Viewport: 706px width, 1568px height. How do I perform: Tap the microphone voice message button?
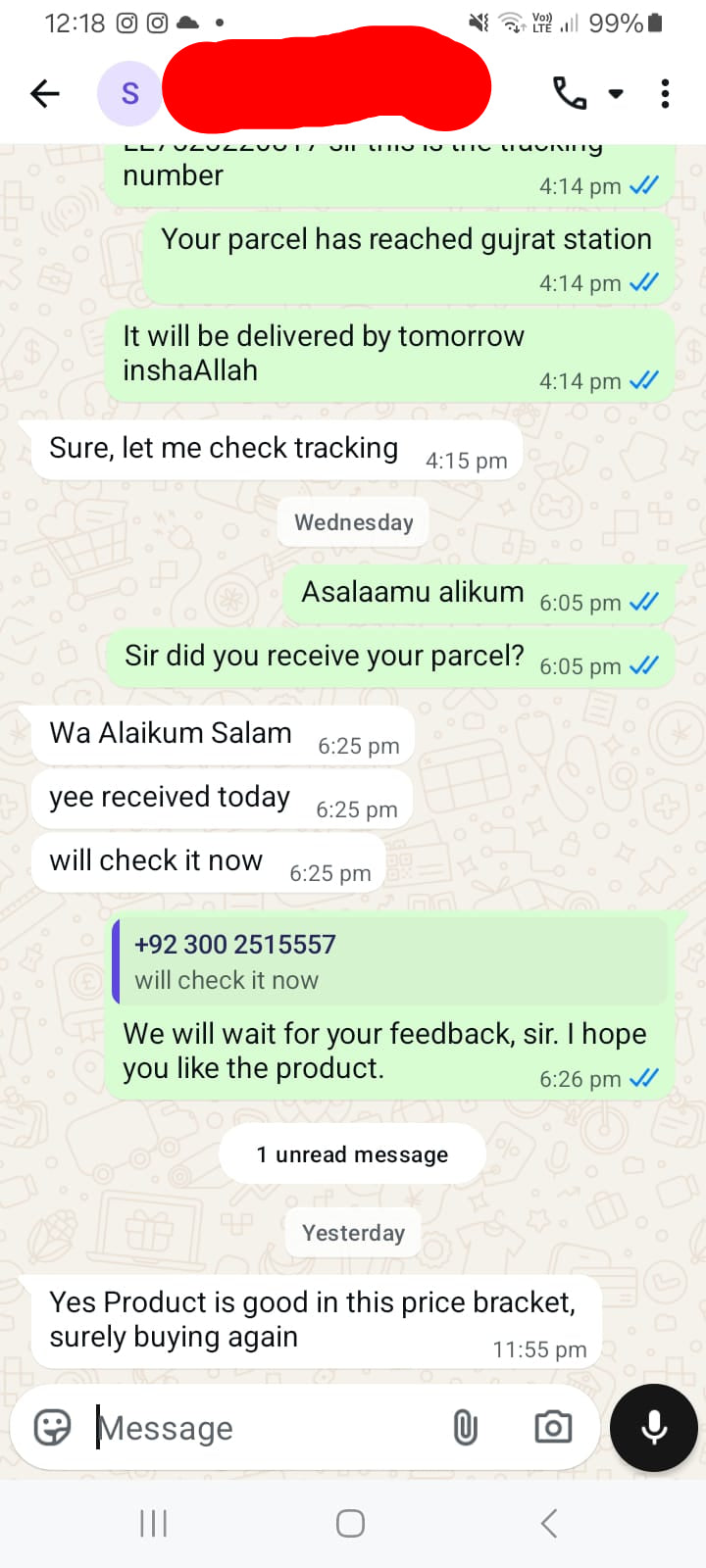pyautogui.click(x=654, y=1428)
